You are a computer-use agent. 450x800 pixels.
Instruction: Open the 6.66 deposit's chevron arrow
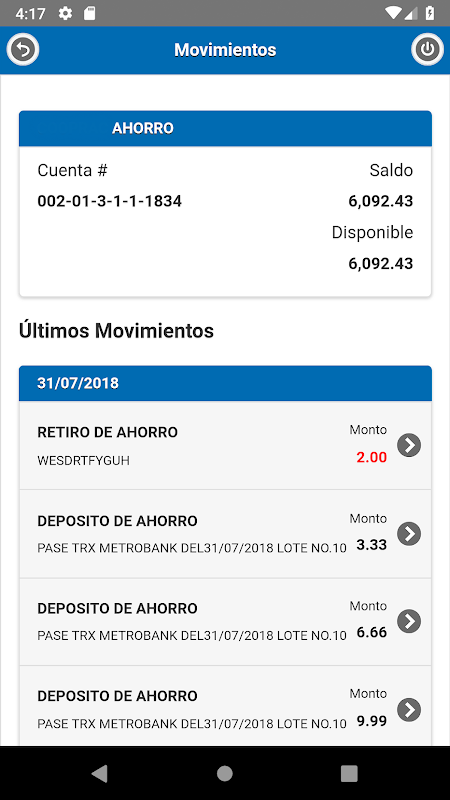click(409, 621)
